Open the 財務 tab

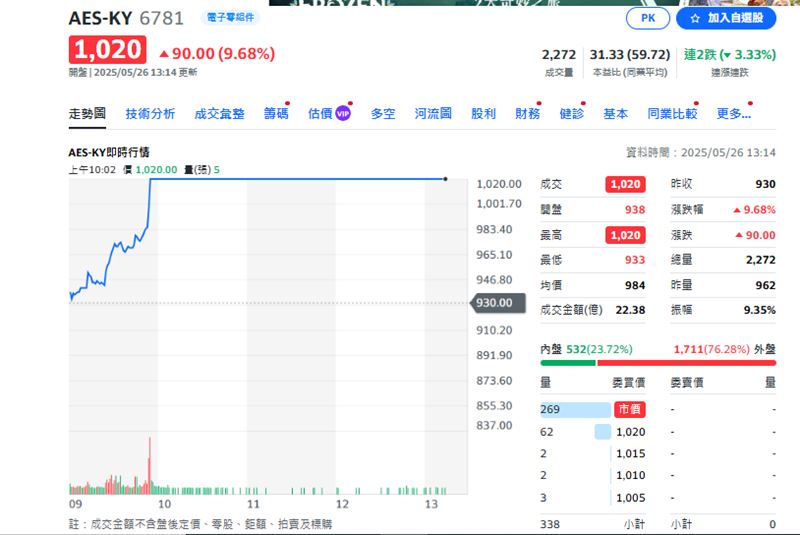point(527,114)
